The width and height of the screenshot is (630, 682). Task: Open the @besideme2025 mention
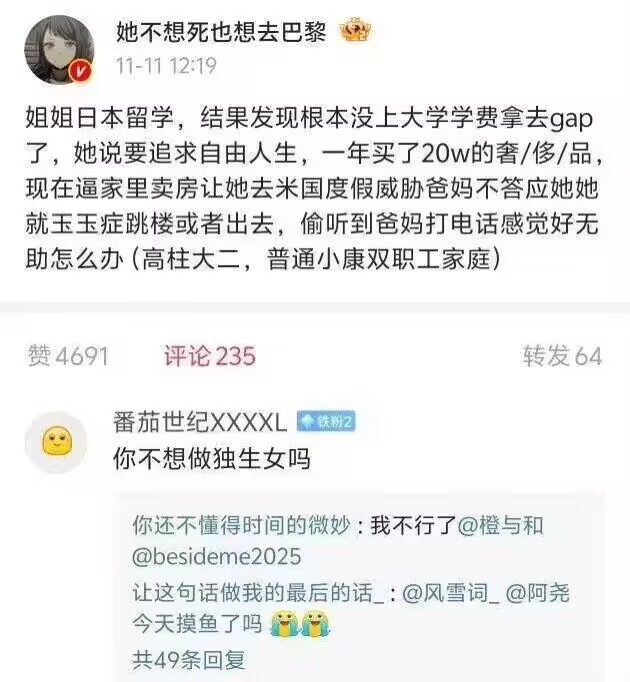[216, 557]
